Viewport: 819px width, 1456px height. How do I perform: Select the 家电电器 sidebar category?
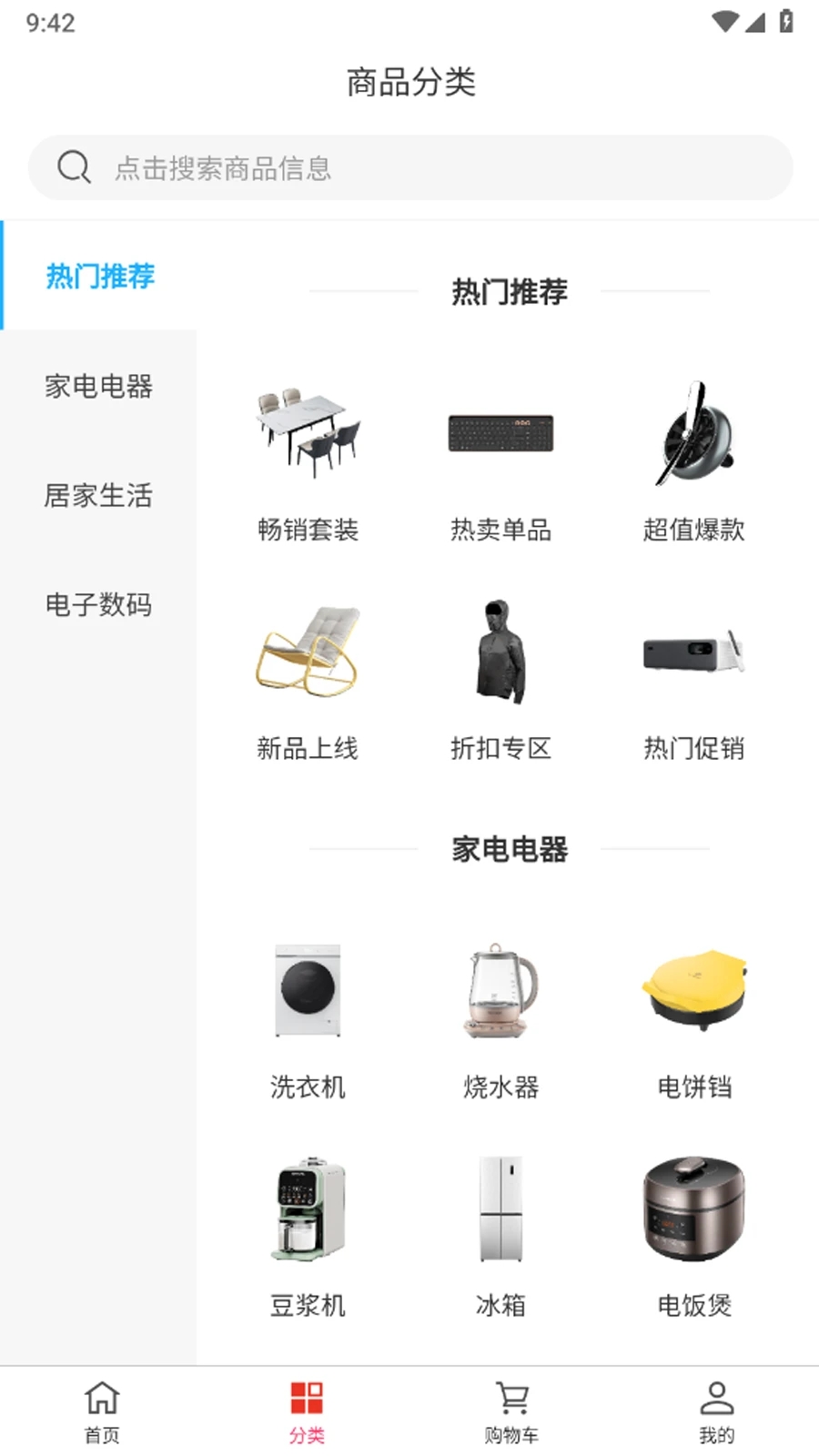98,386
